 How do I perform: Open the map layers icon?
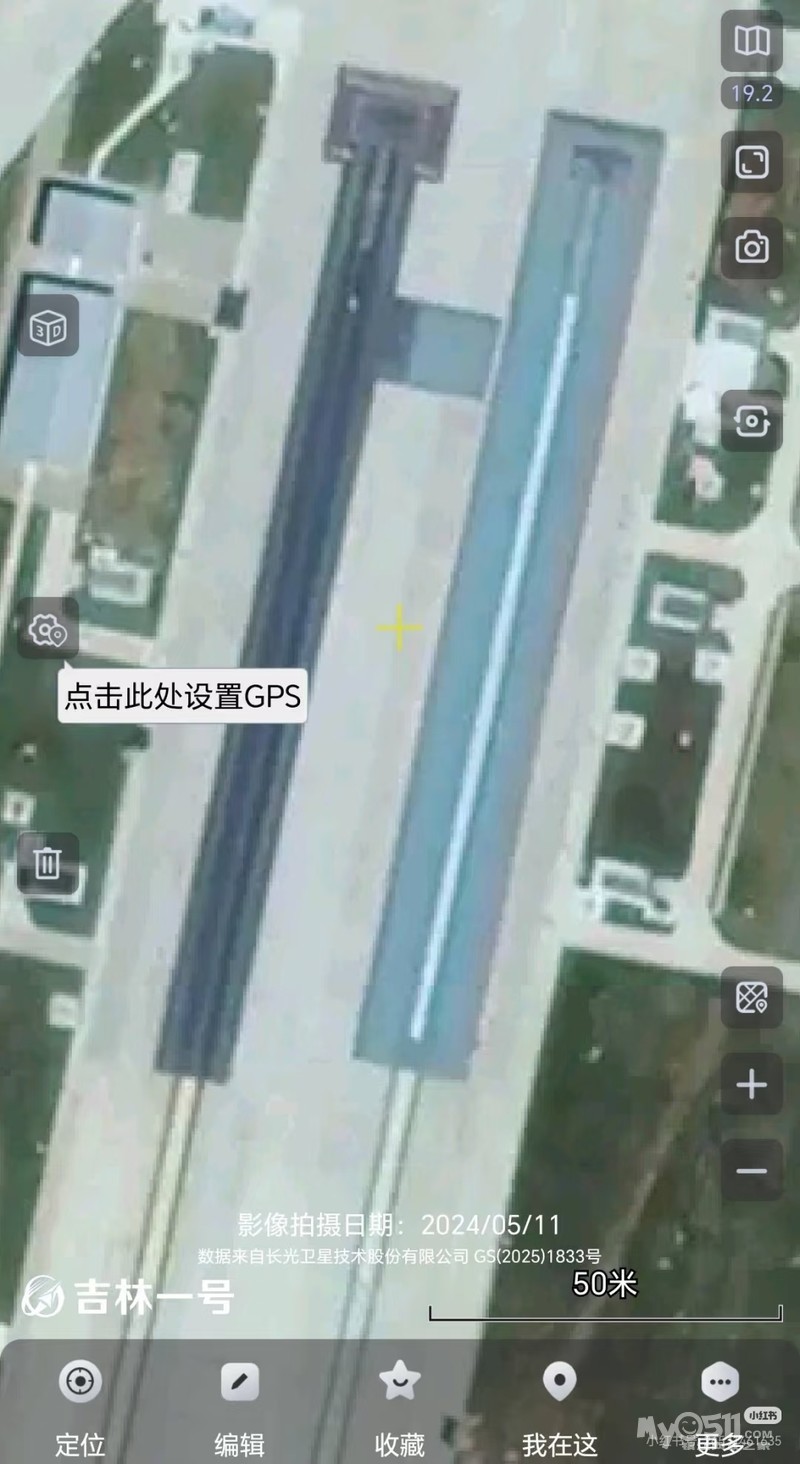coord(751,42)
